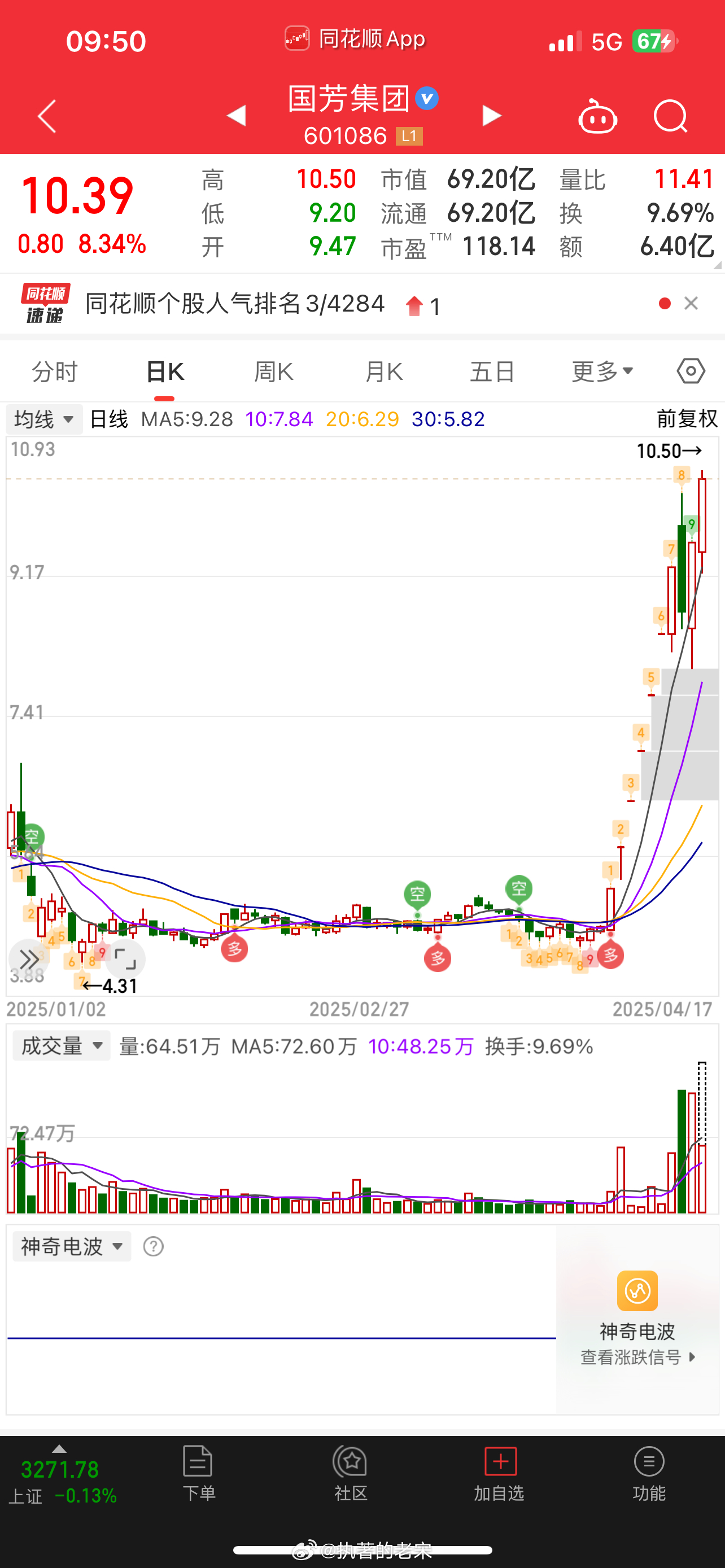Dismiss the popularity ranking banner
725x1568 pixels.
point(691,303)
